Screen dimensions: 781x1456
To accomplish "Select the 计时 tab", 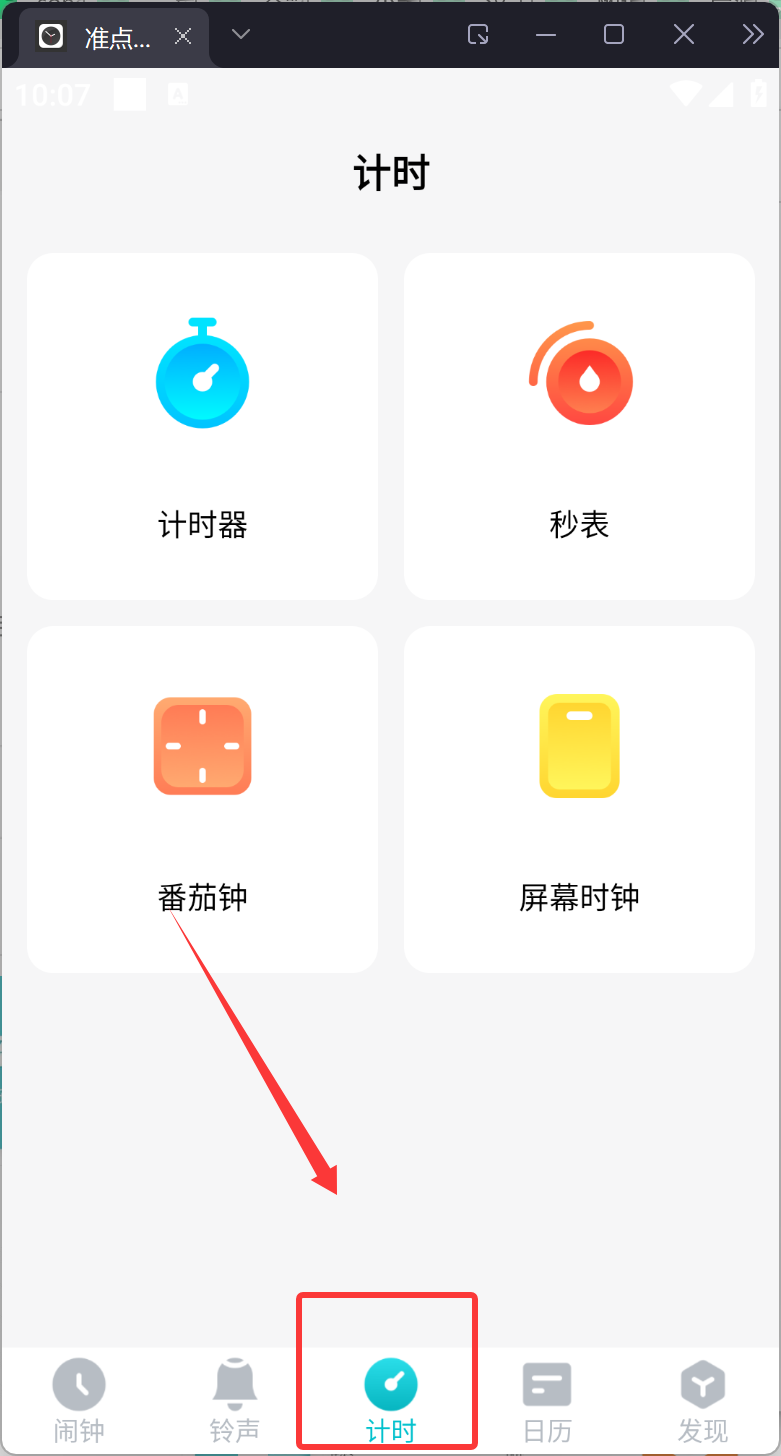I will click(x=390, y=1400).
